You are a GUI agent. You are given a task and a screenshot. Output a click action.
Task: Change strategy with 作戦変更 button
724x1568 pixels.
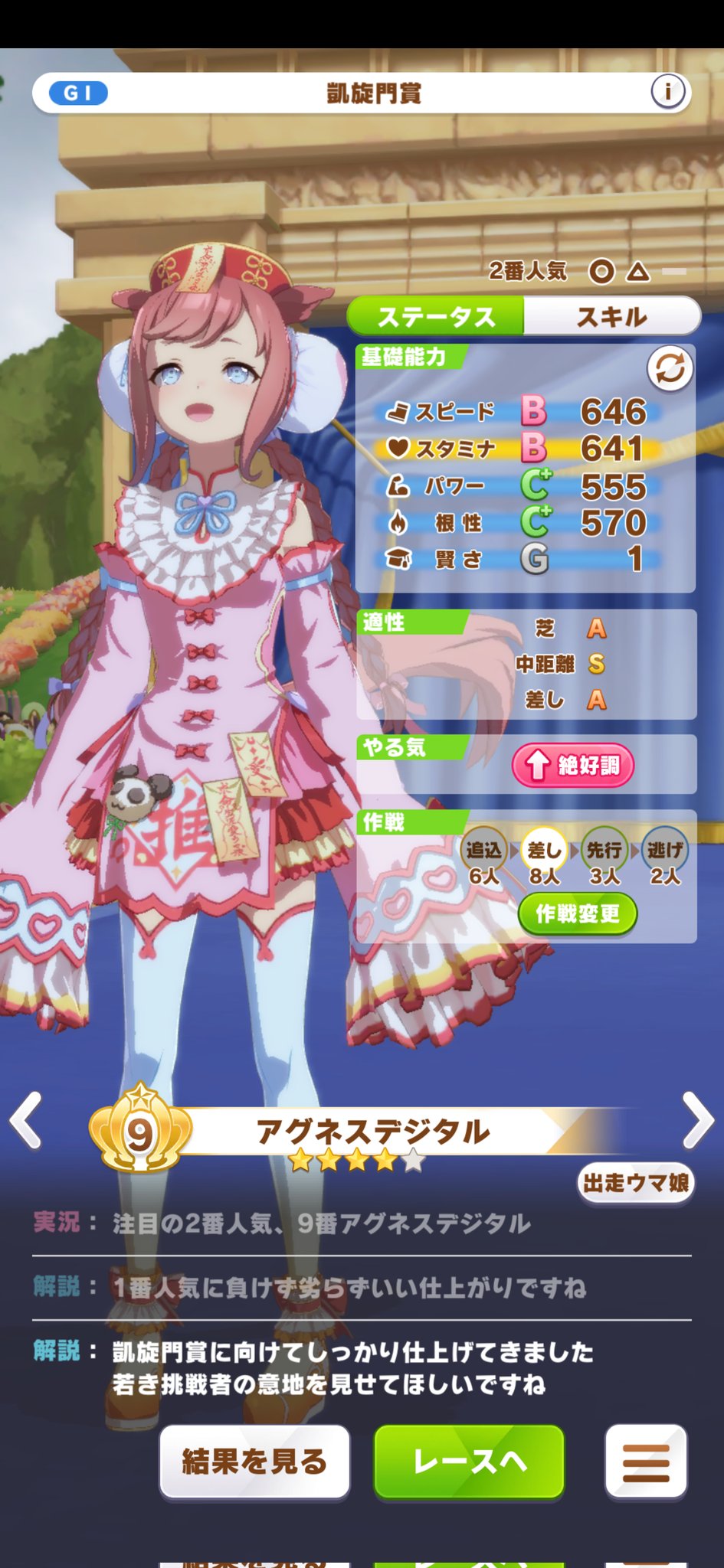coord(578,913)
